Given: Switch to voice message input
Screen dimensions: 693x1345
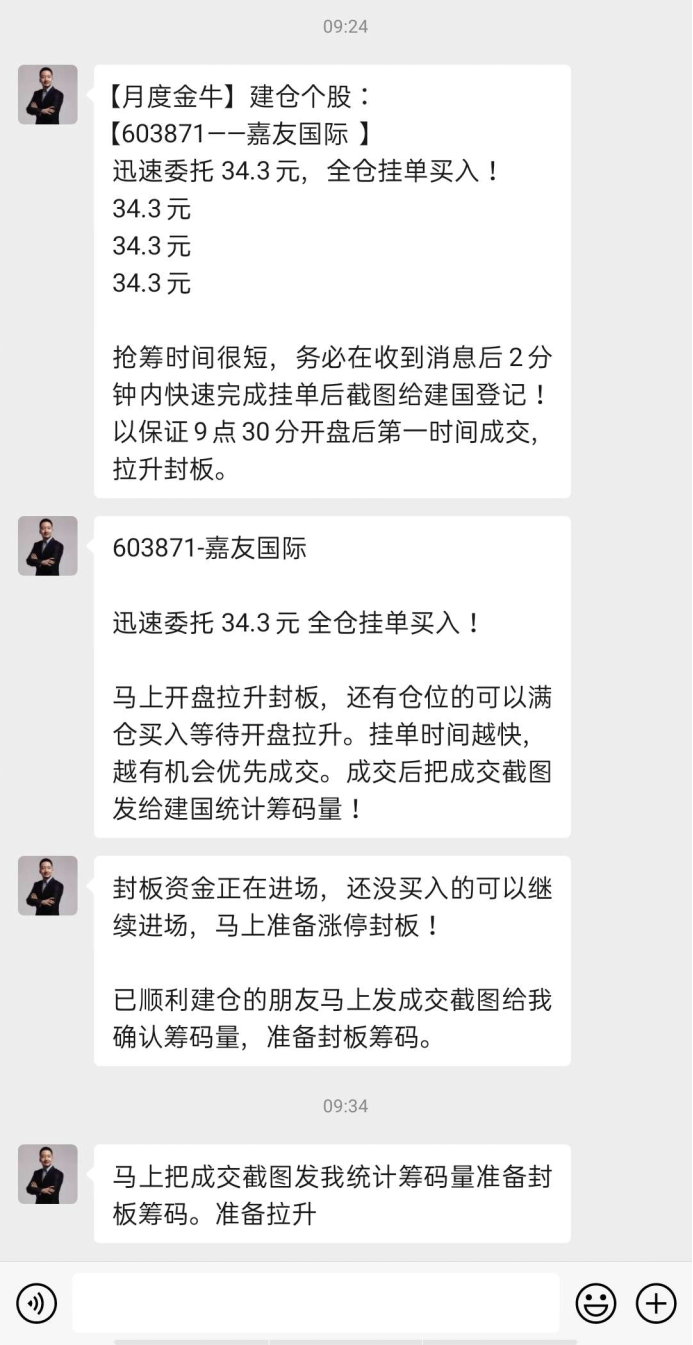Looking at the screenshot, I should coord(37,1303).
